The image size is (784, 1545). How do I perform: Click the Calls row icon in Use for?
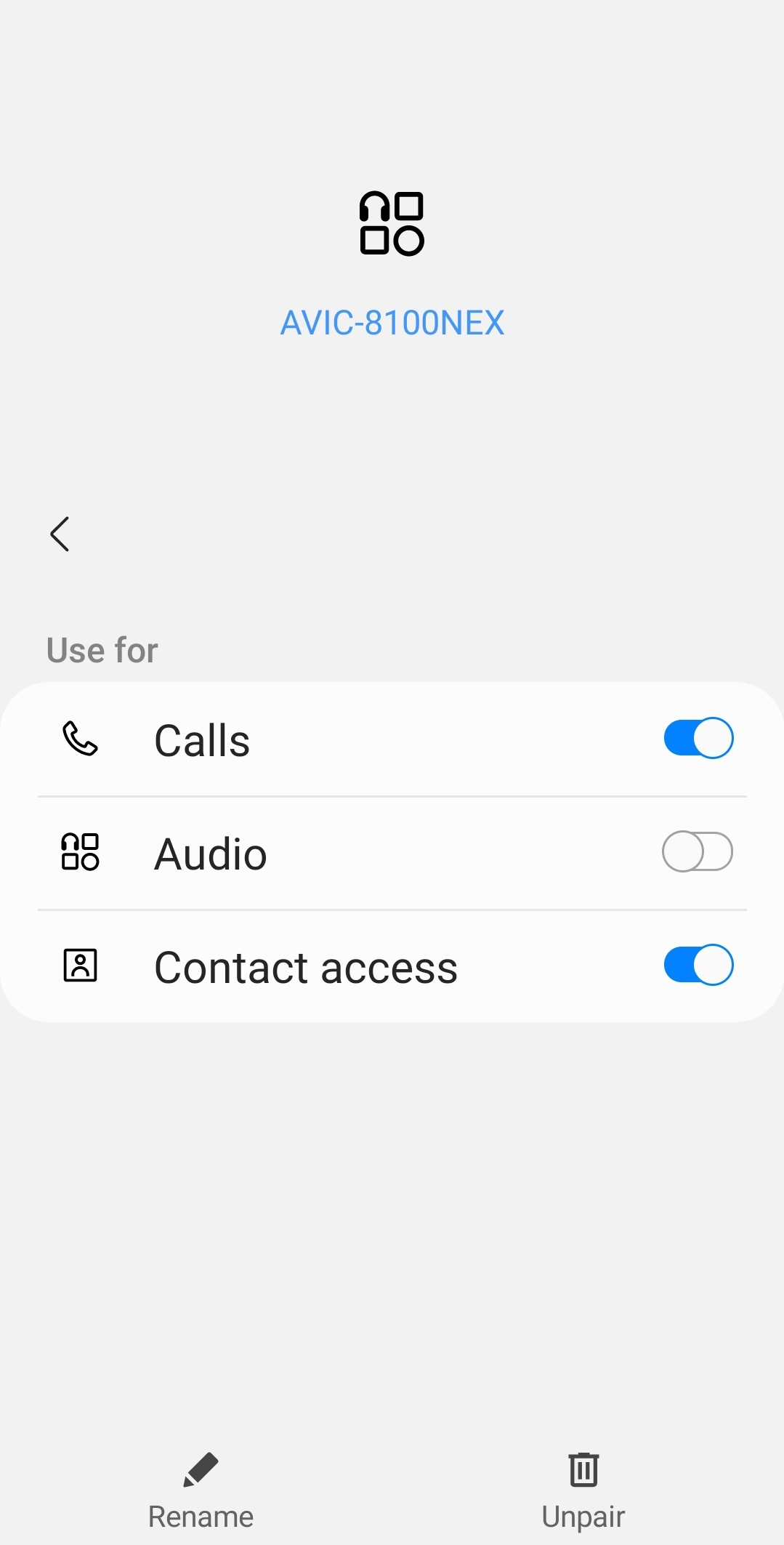80,739
